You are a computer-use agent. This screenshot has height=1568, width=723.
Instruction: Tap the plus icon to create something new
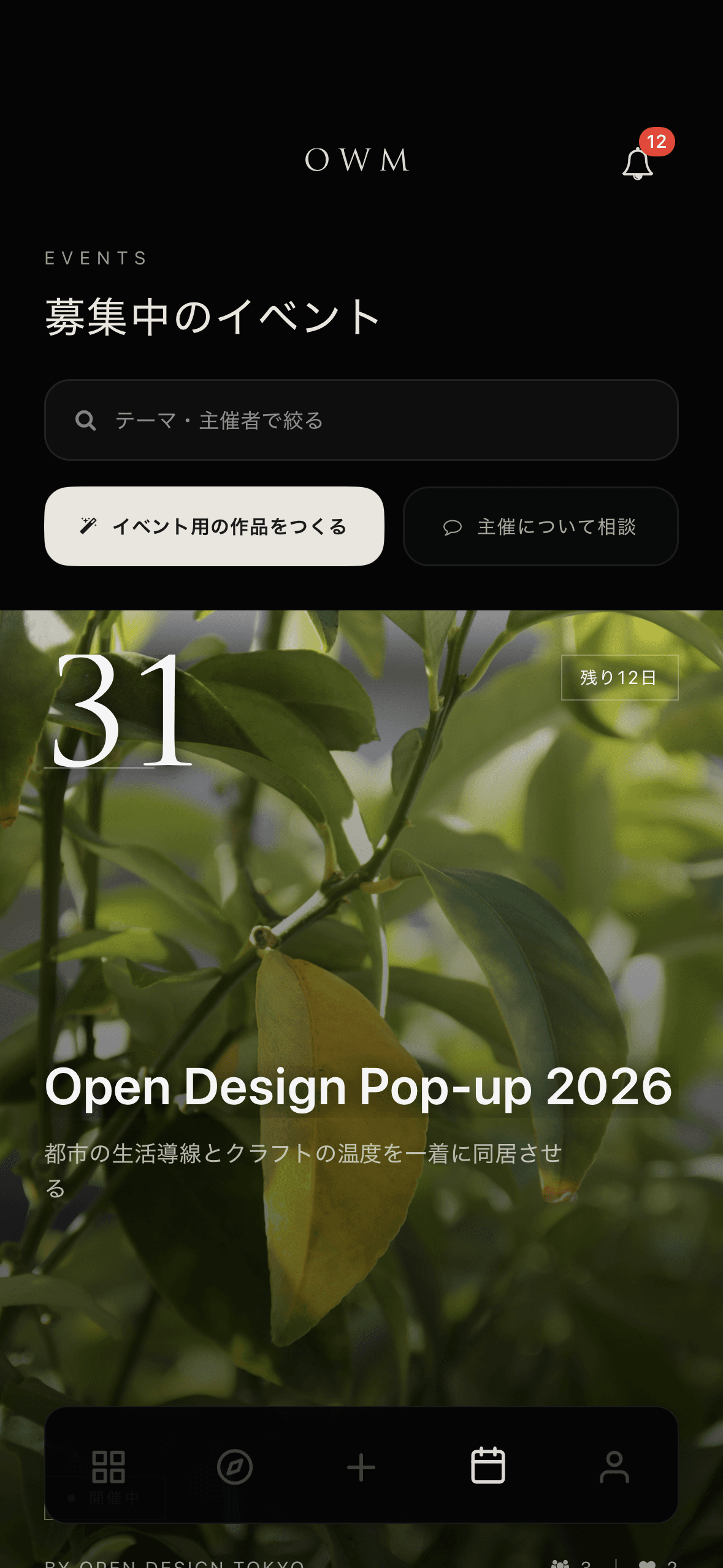[361, 1466]
